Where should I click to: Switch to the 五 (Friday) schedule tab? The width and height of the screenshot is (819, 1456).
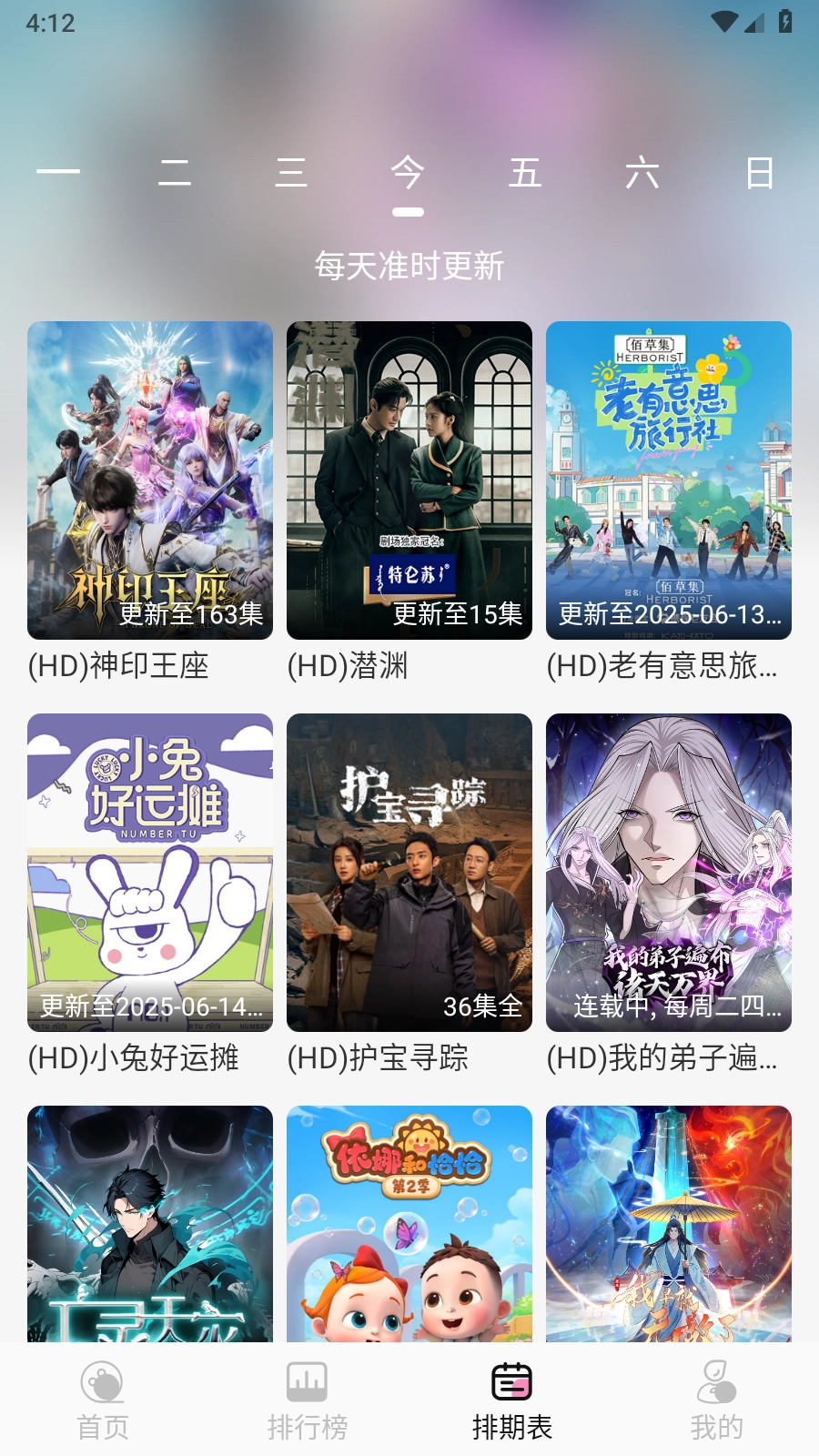(525, 172)
